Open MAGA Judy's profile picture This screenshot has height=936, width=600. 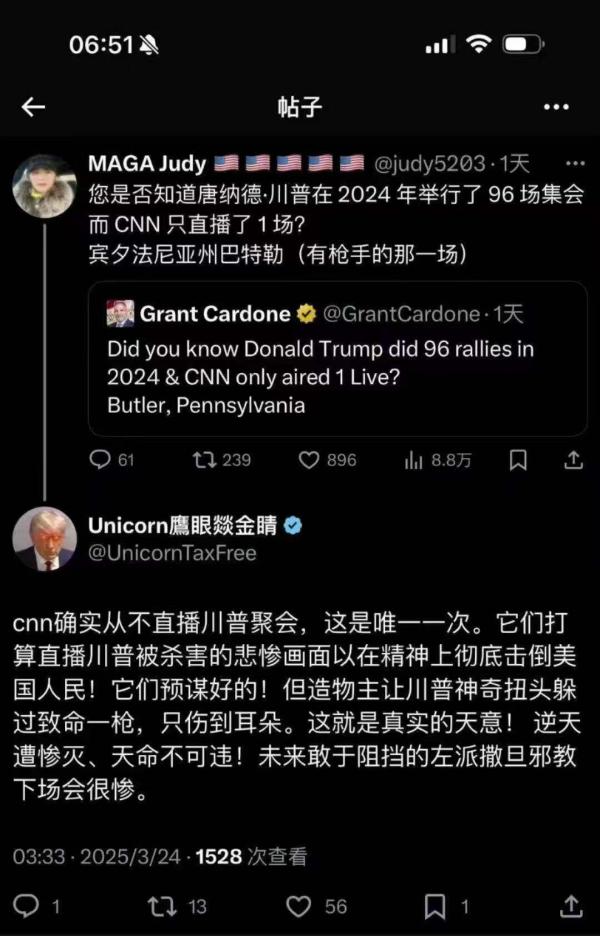(44, 185)
